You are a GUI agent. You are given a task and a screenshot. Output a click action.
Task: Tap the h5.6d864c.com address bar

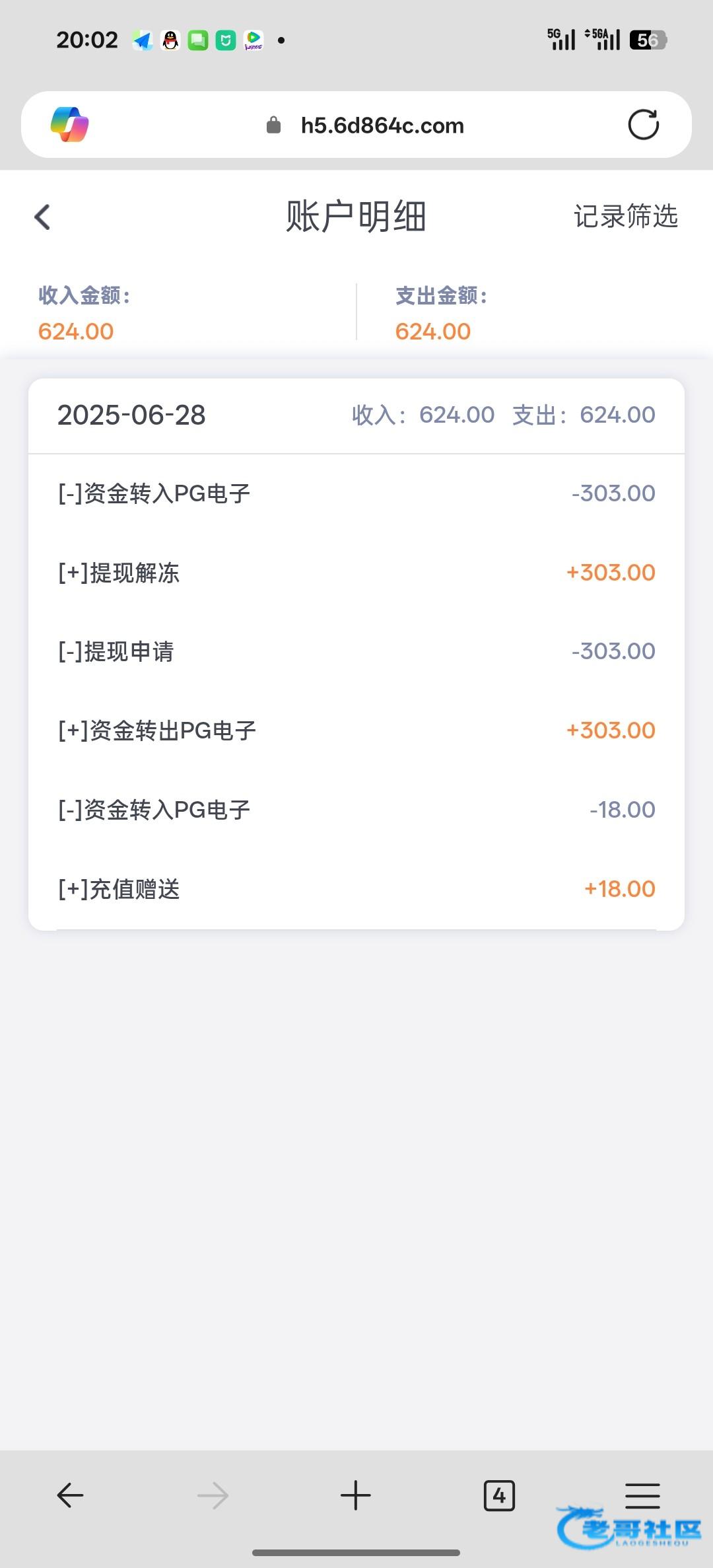point(382,125)
